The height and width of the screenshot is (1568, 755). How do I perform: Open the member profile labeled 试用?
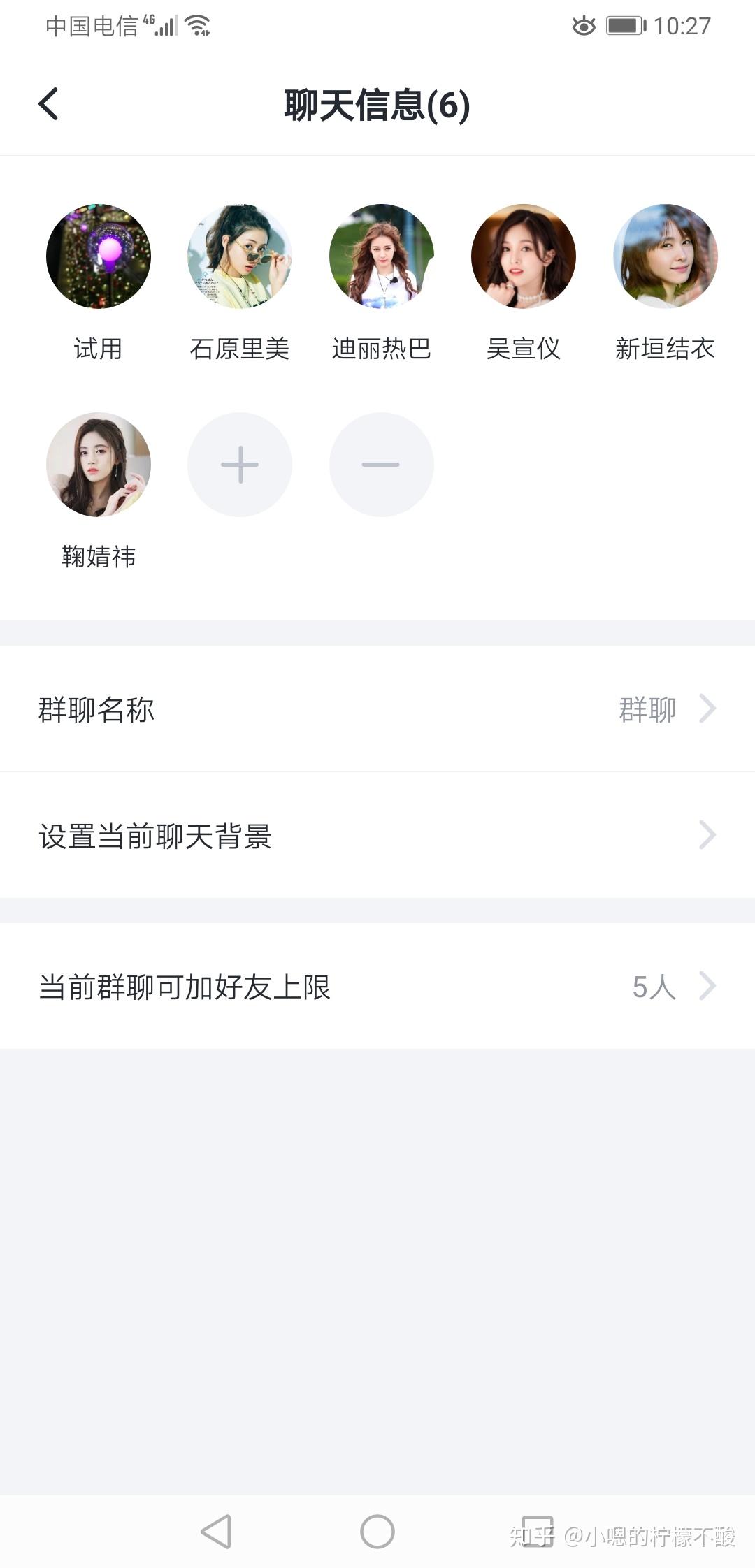point(99,256)
